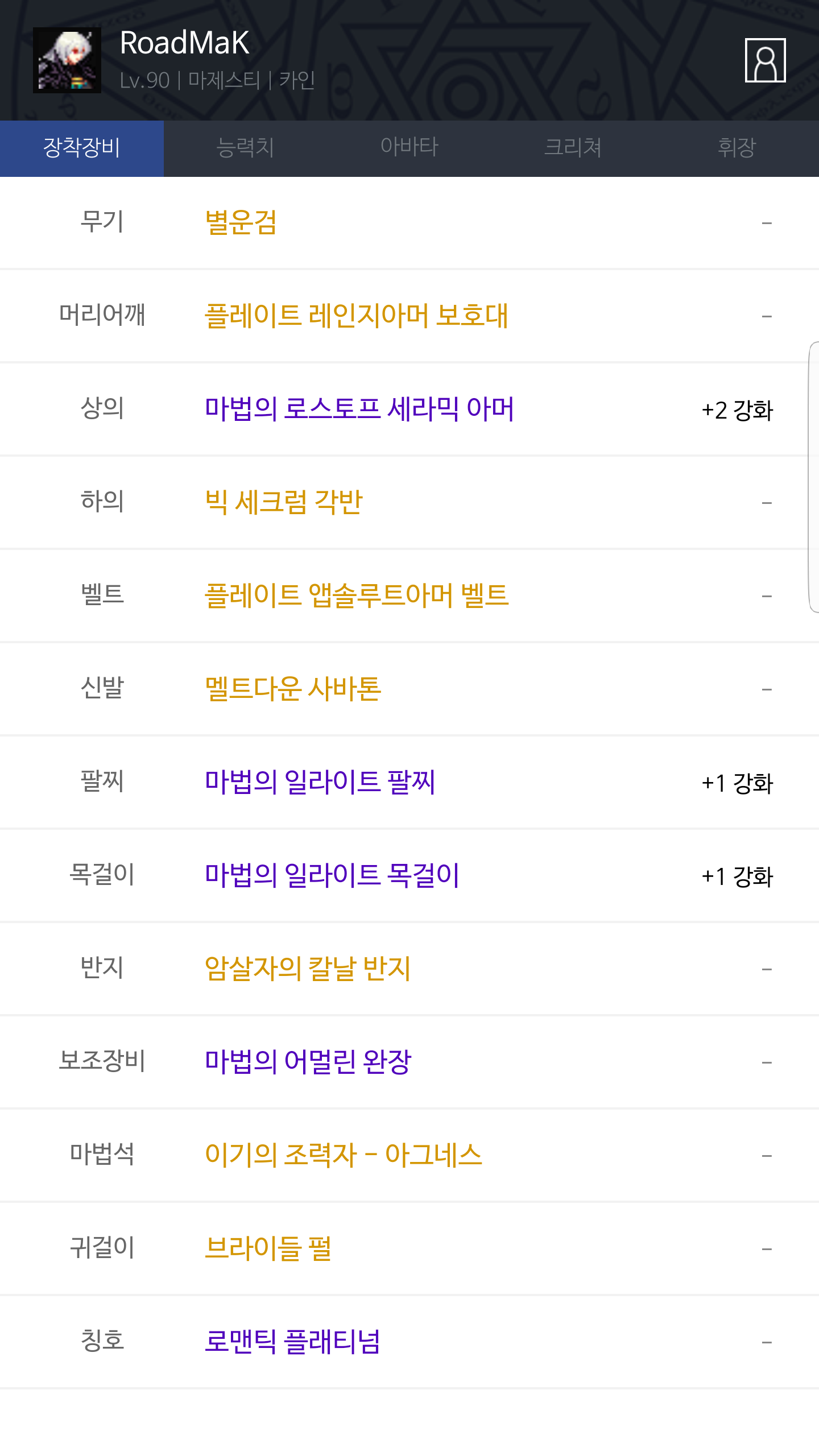Screen dimensions: 819x1456
Task: Open the 빅 세크럼 각반 item
Action: pos(284,502)
